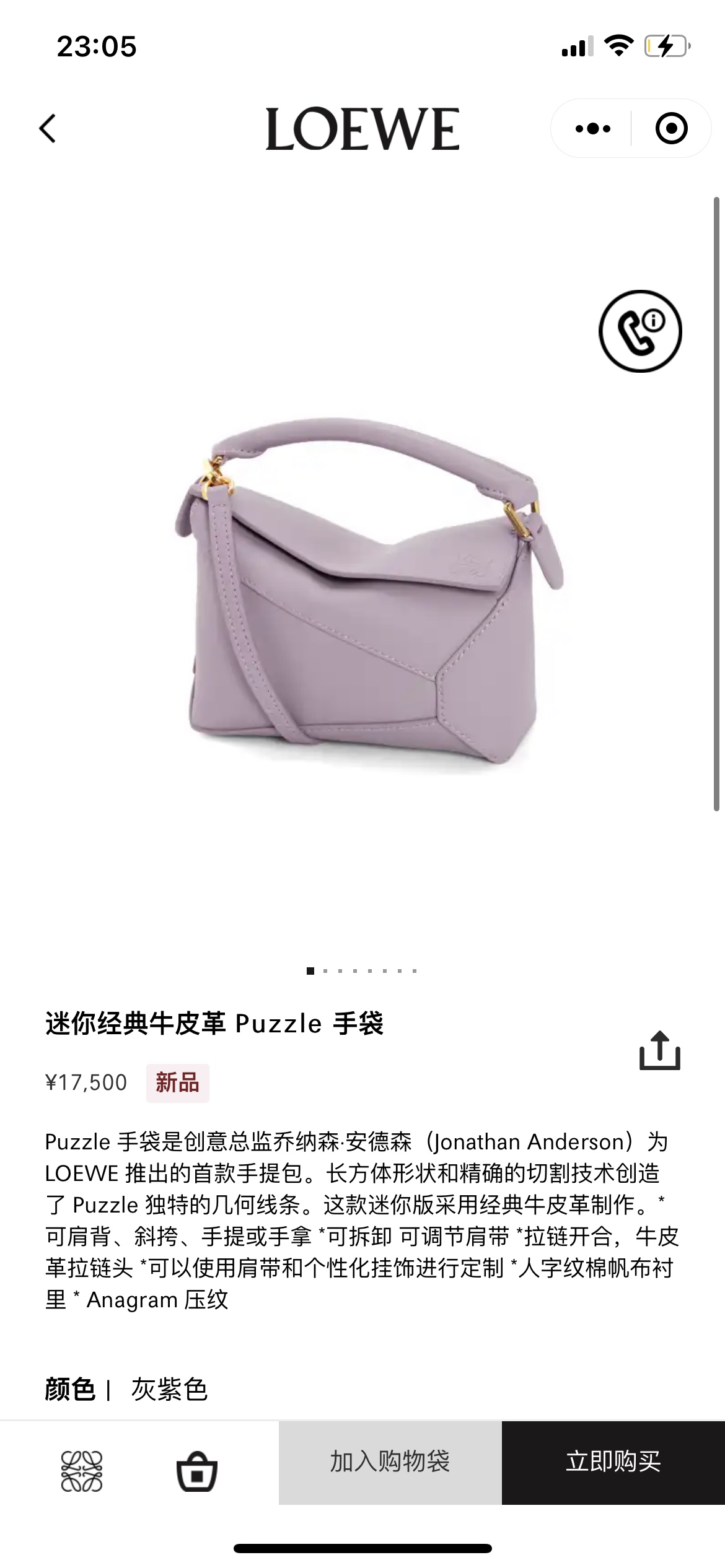725x1568 pixels.
Task: Close the mini program with the circle button
Action: (671, 129)
